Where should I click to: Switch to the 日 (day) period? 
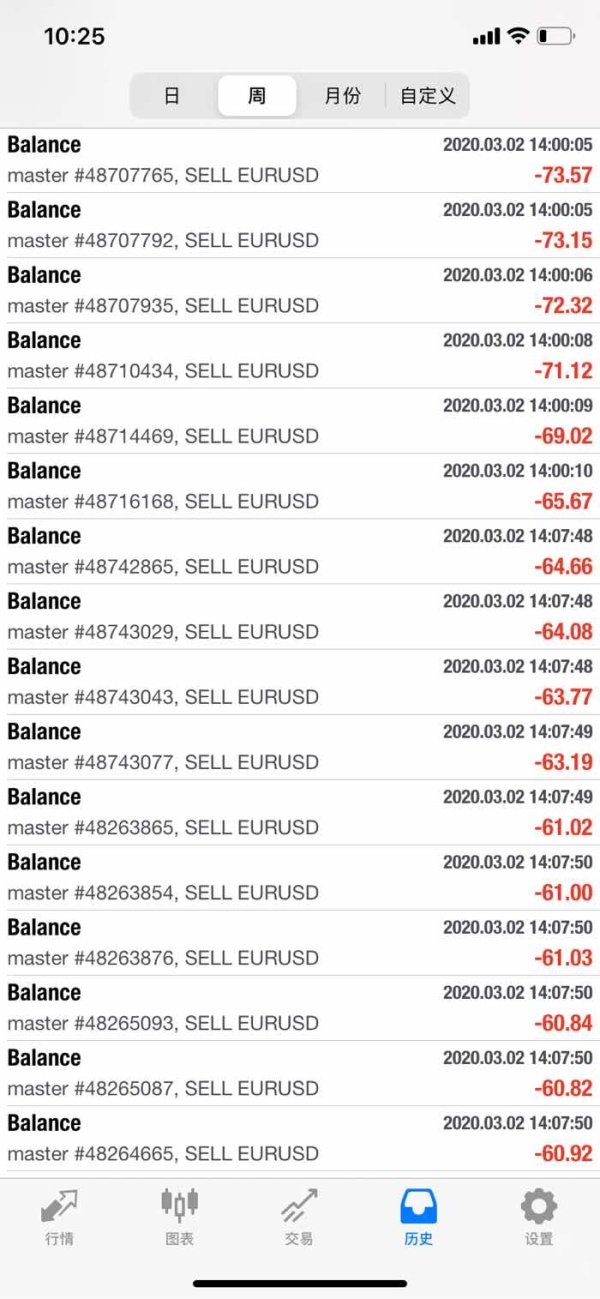click(x=172, y=96)
